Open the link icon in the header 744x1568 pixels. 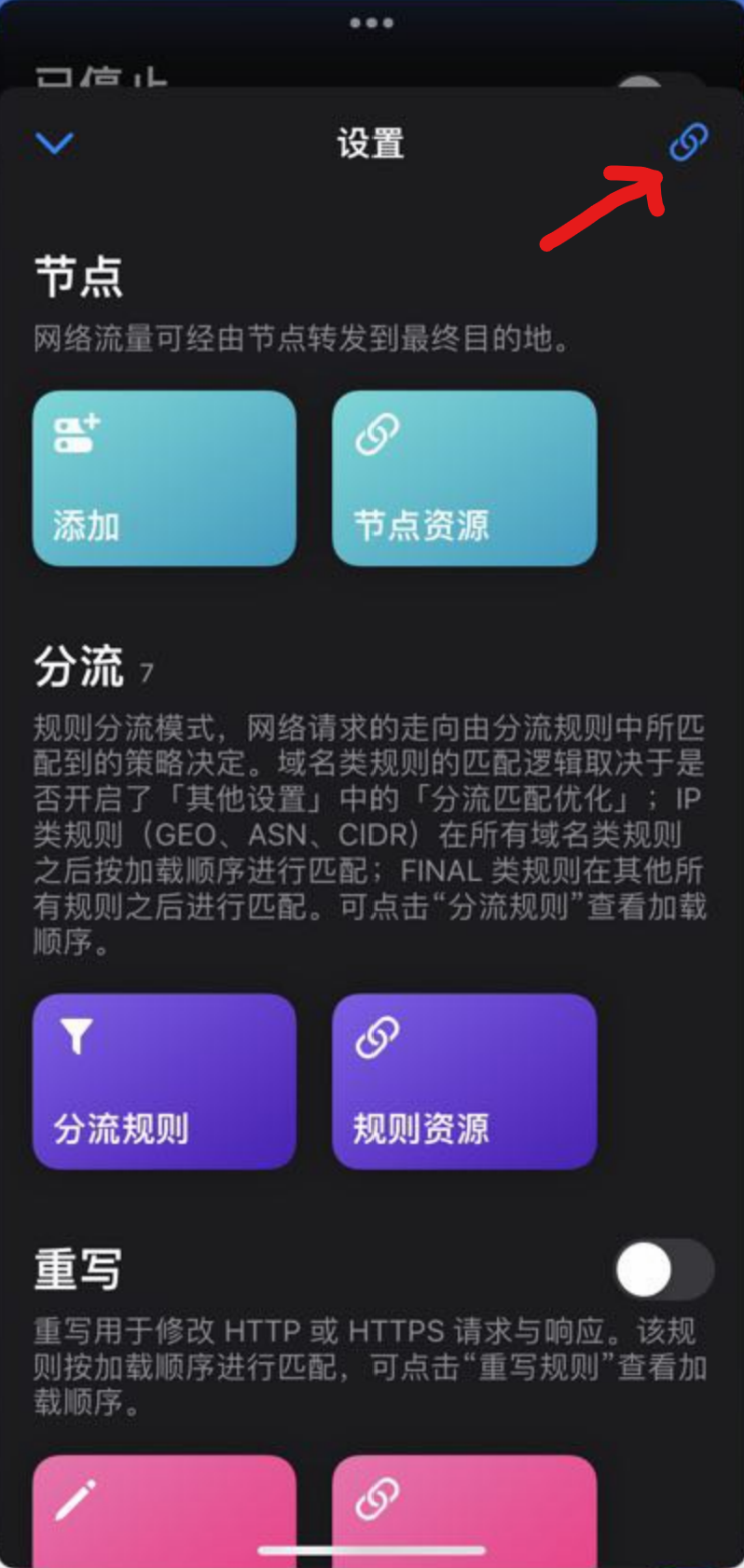click(x=689, y=142)
